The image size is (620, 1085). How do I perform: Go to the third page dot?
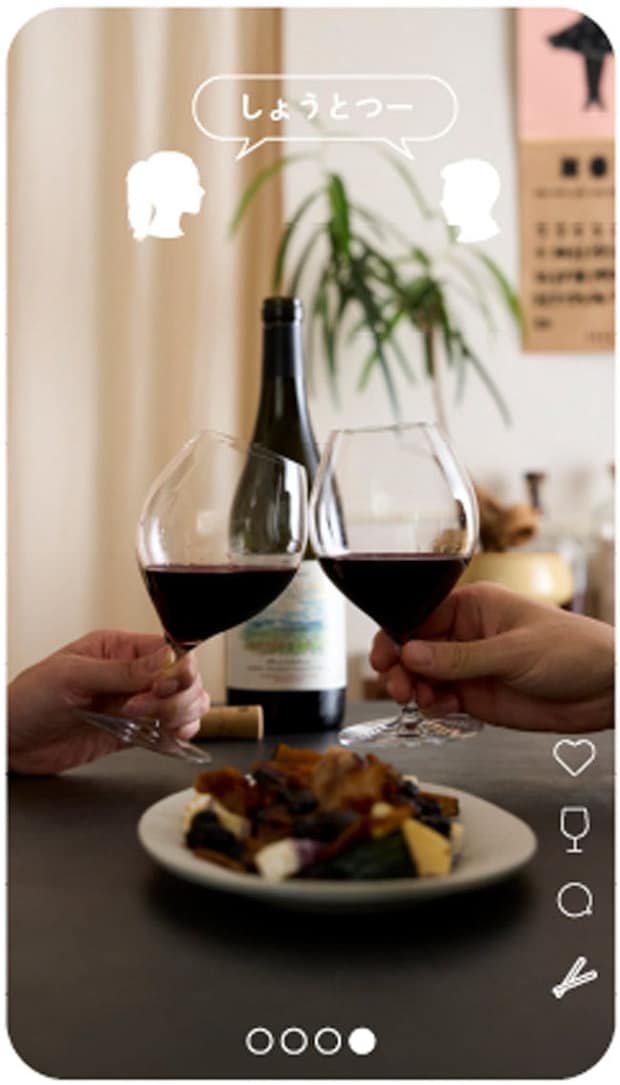pyautogui.click(x=327, y=1041)
